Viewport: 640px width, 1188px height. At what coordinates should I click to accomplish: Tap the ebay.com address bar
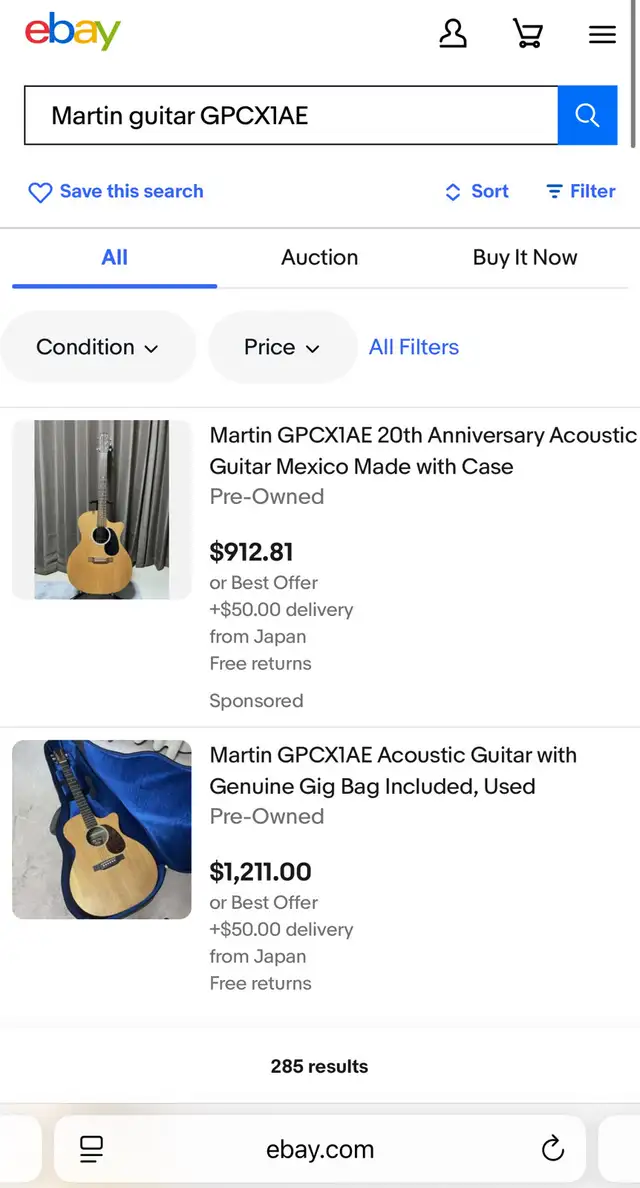[x=320, y=1149]
